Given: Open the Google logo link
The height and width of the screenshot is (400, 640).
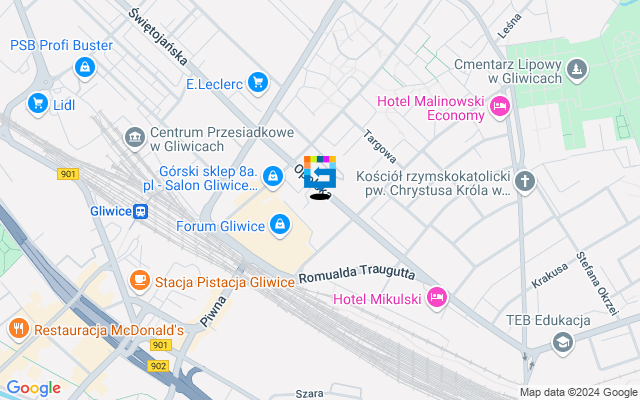Looking at the screenshot, I should 32,388.
